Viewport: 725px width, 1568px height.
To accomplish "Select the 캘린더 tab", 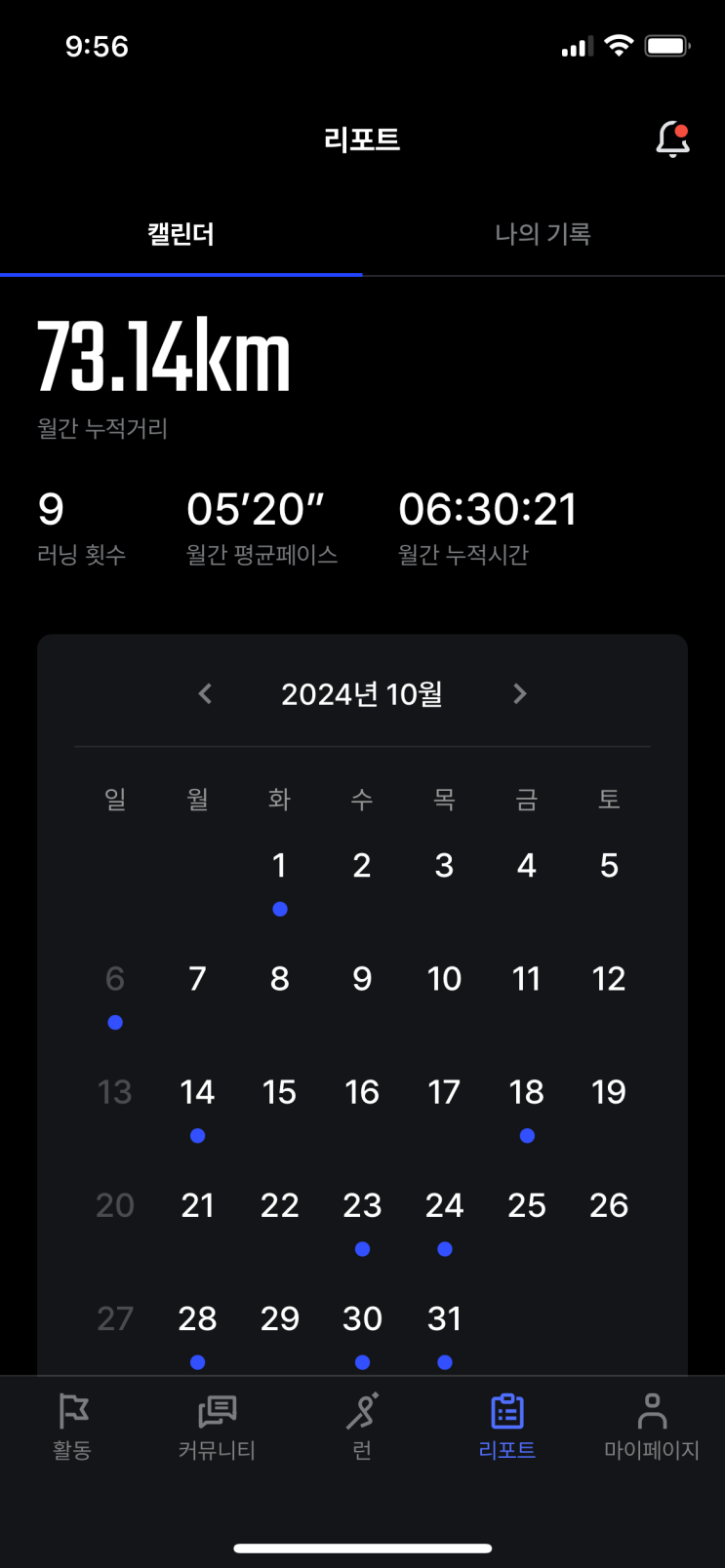I will [x=181, y=234].
